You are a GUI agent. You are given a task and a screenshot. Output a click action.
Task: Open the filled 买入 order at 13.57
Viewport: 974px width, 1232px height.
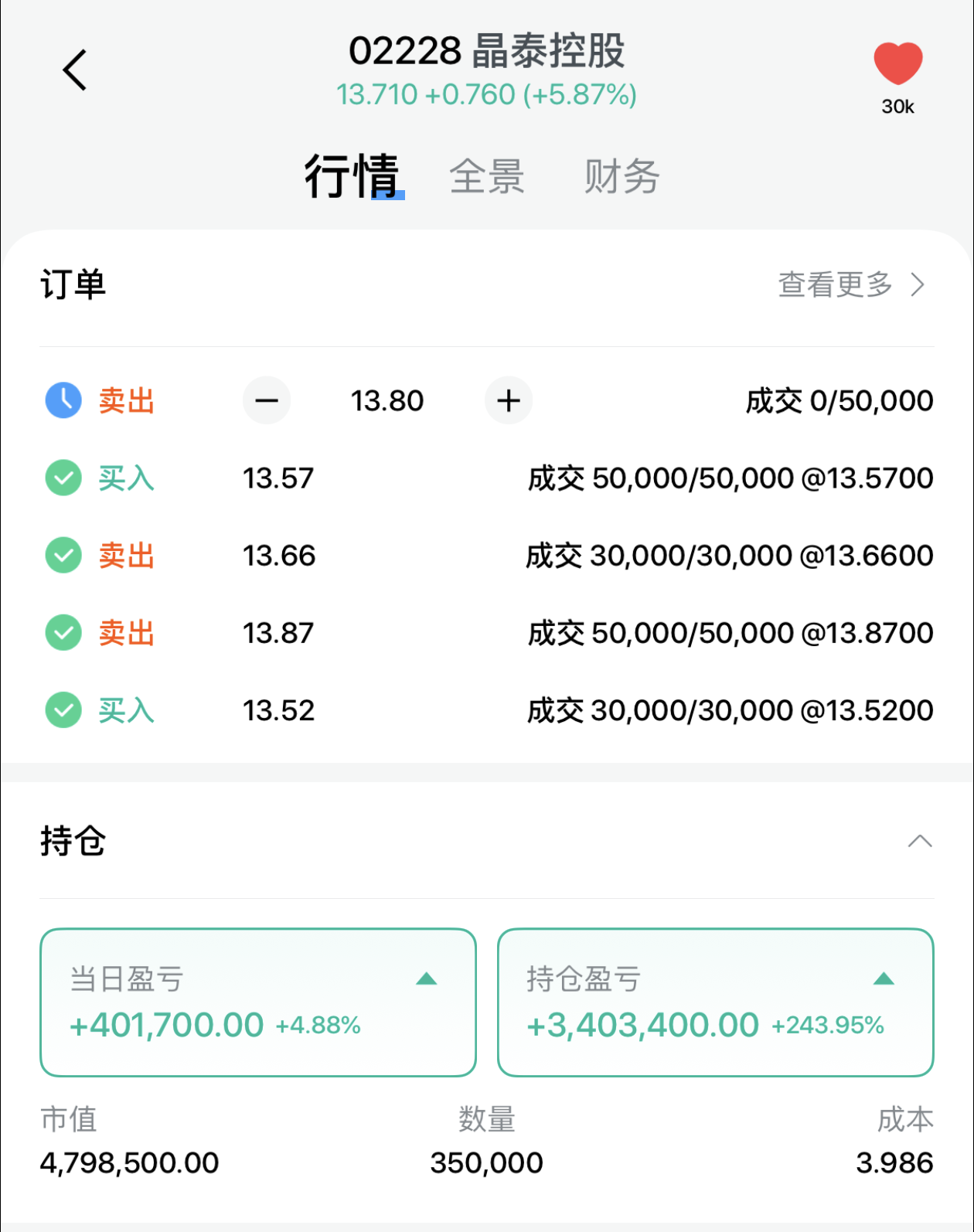tap(487, 478)
